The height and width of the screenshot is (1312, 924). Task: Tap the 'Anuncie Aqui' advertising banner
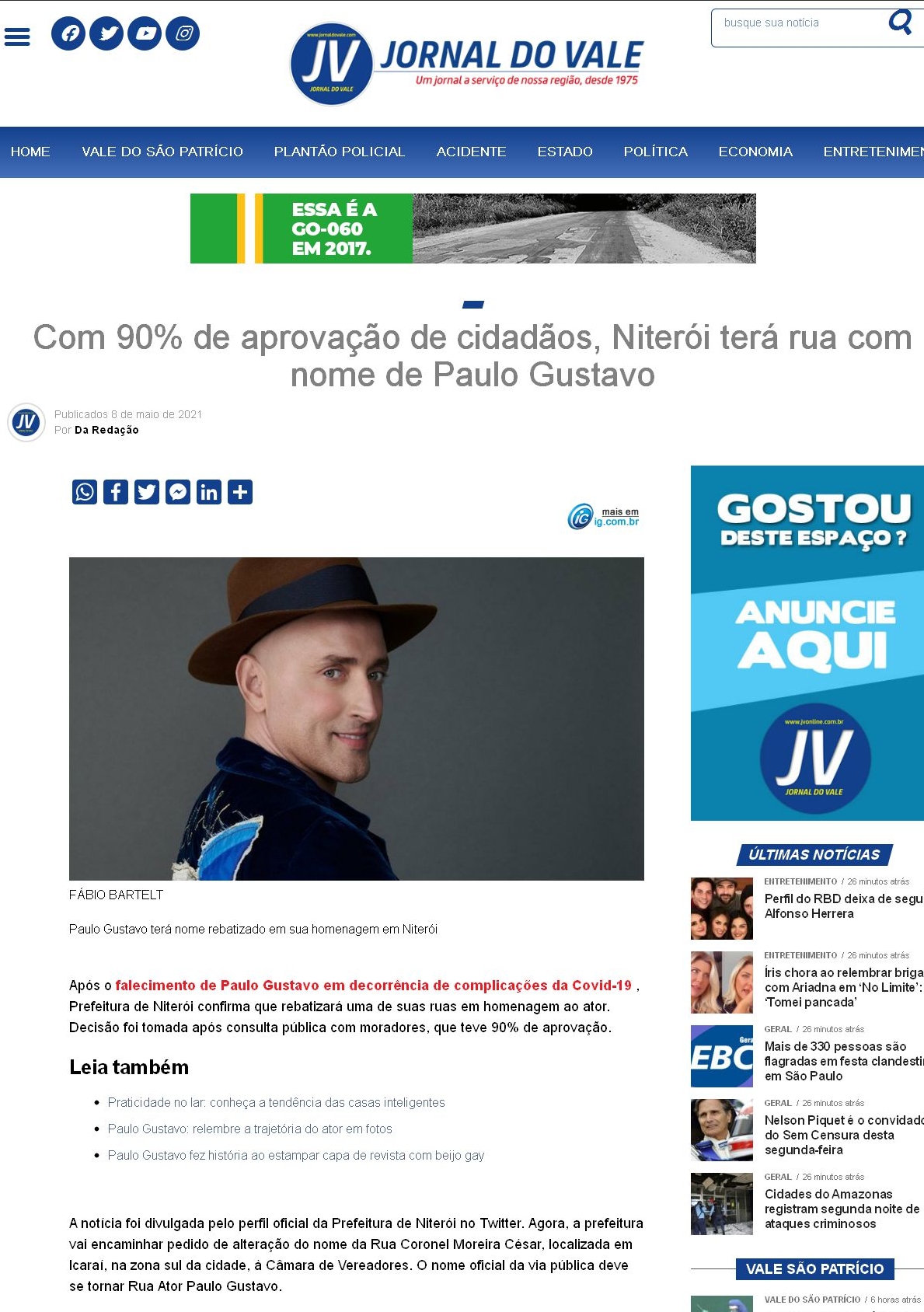click(808, 643)
